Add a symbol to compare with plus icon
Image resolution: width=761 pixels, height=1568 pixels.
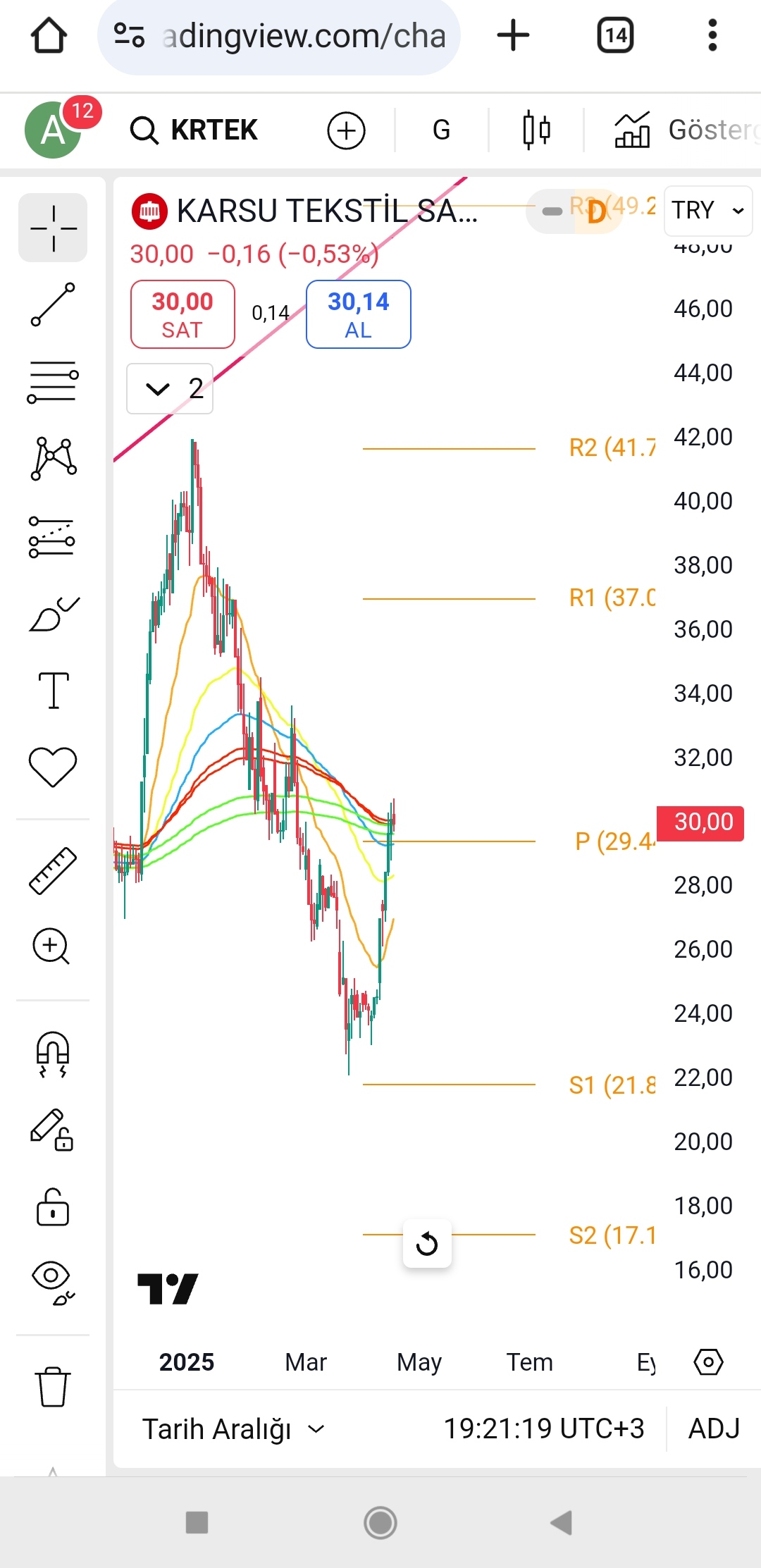[x=346, y=130]
